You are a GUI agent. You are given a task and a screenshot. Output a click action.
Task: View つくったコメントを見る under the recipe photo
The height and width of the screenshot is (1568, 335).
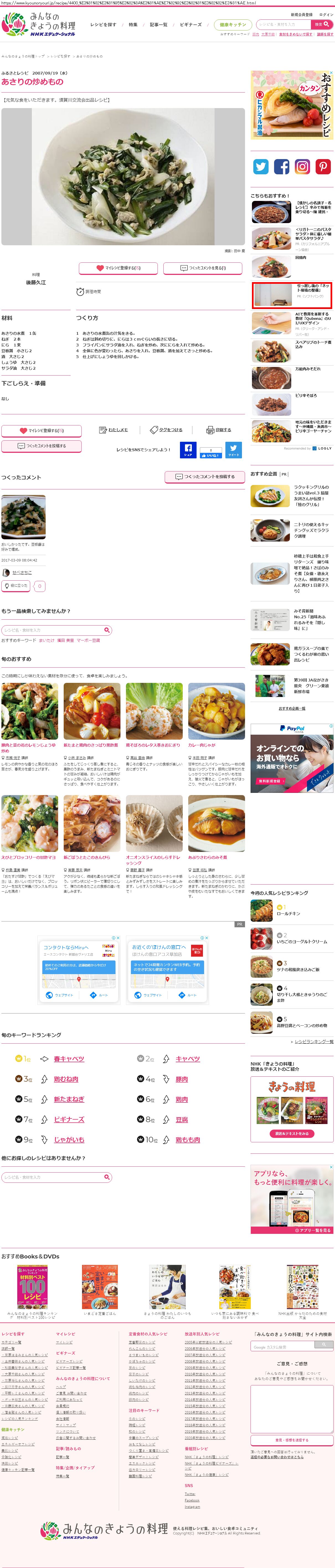202,268
